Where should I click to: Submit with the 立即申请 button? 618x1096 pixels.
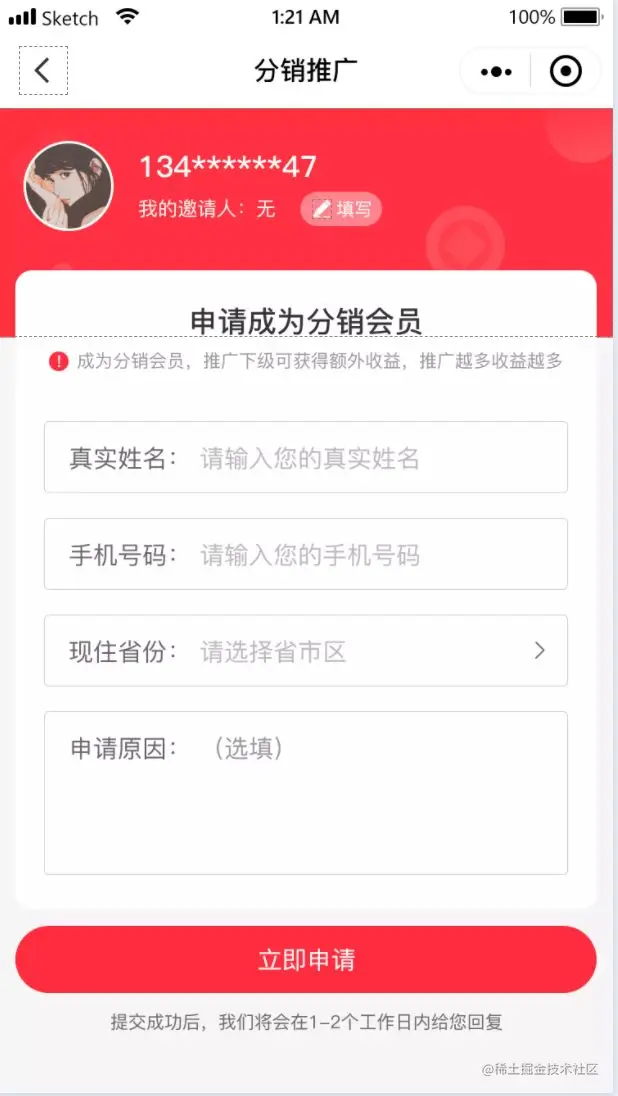tap(306, 960)
